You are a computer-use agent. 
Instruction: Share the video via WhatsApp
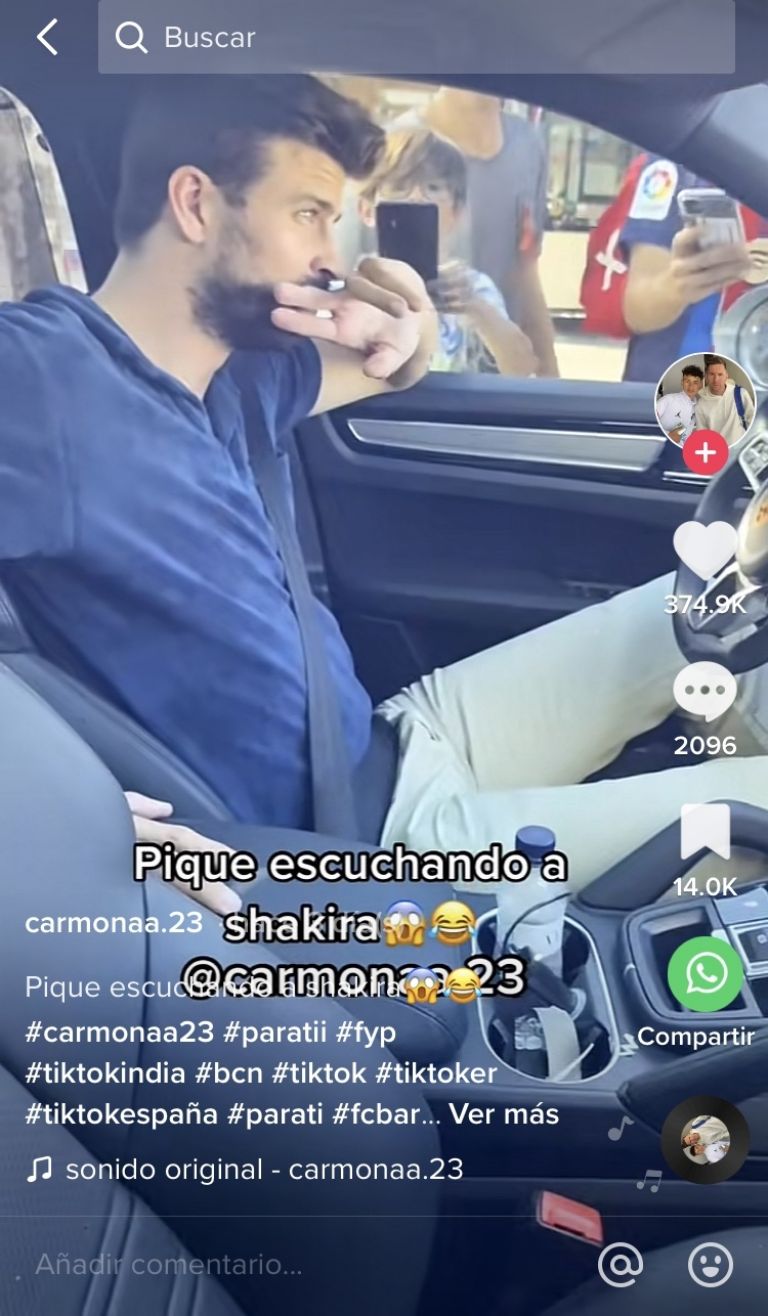pyautogui.click(x=705, y=973)
